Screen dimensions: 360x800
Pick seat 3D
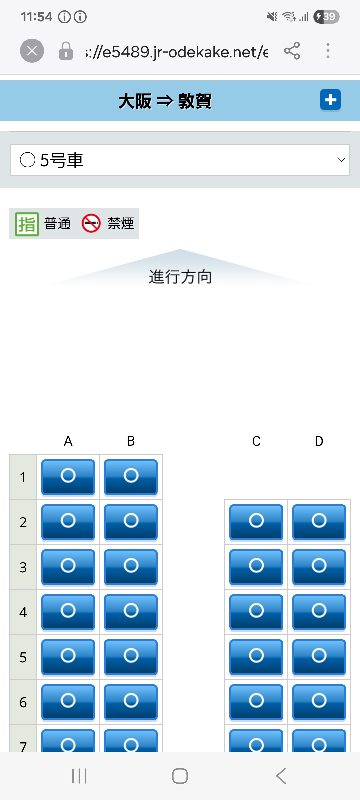pos(319,567)
